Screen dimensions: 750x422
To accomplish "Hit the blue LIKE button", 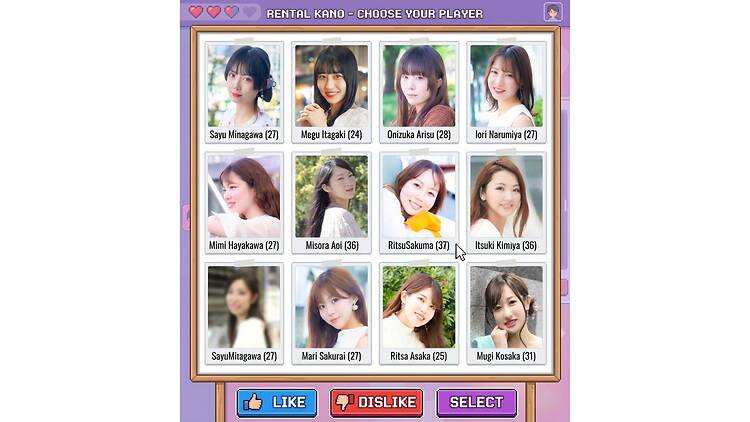I will 277,402.
